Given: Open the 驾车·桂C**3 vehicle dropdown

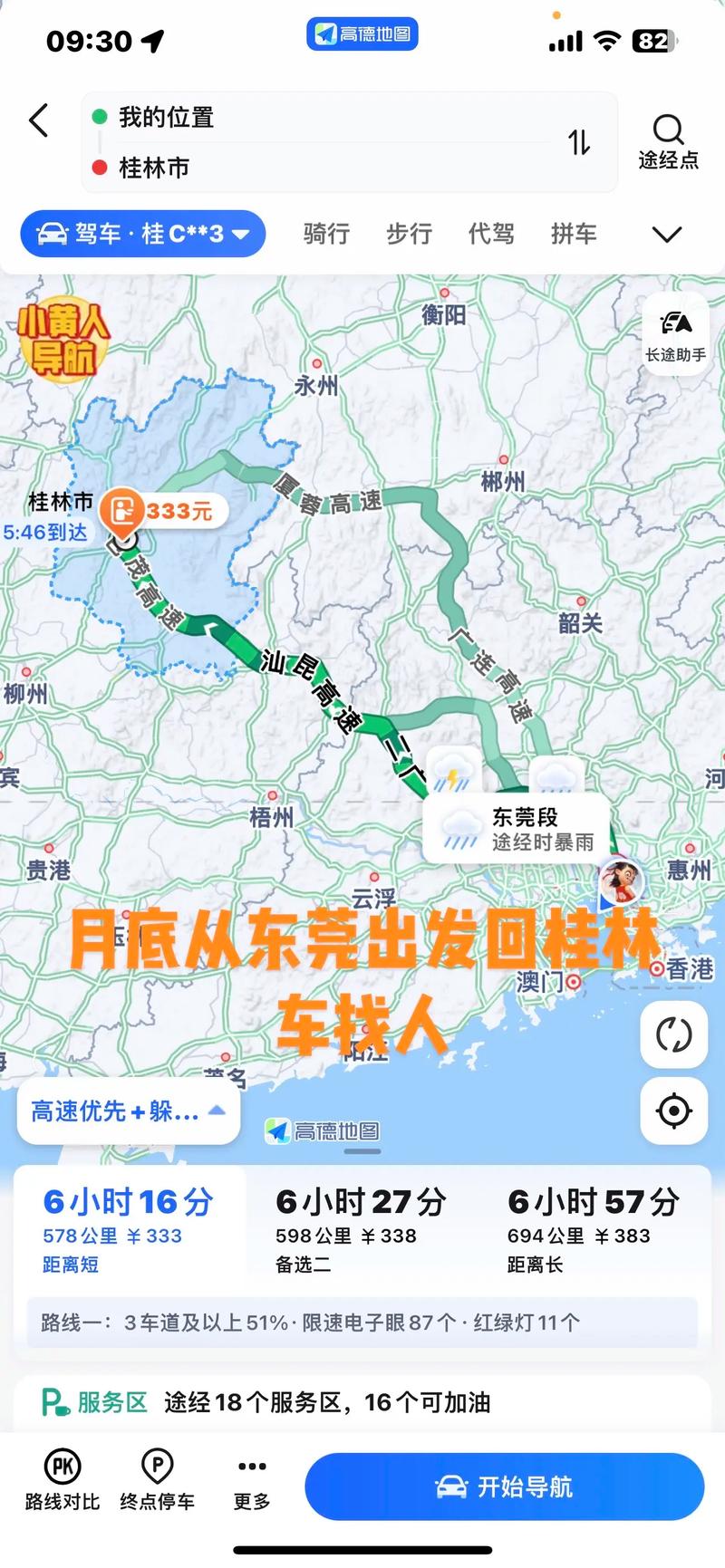Looking at the screenshot, I should coord(140,233).
